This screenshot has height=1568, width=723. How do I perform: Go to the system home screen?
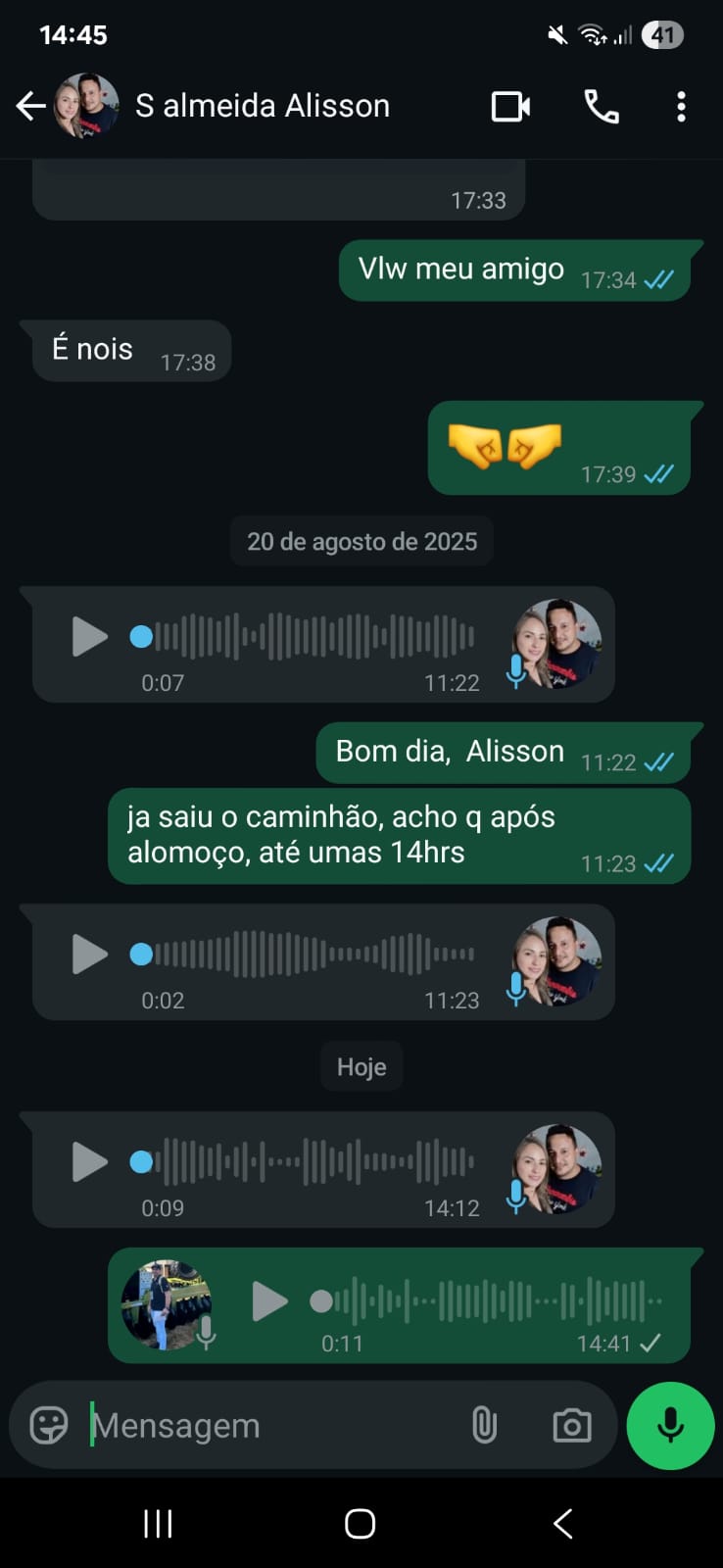360,1523
